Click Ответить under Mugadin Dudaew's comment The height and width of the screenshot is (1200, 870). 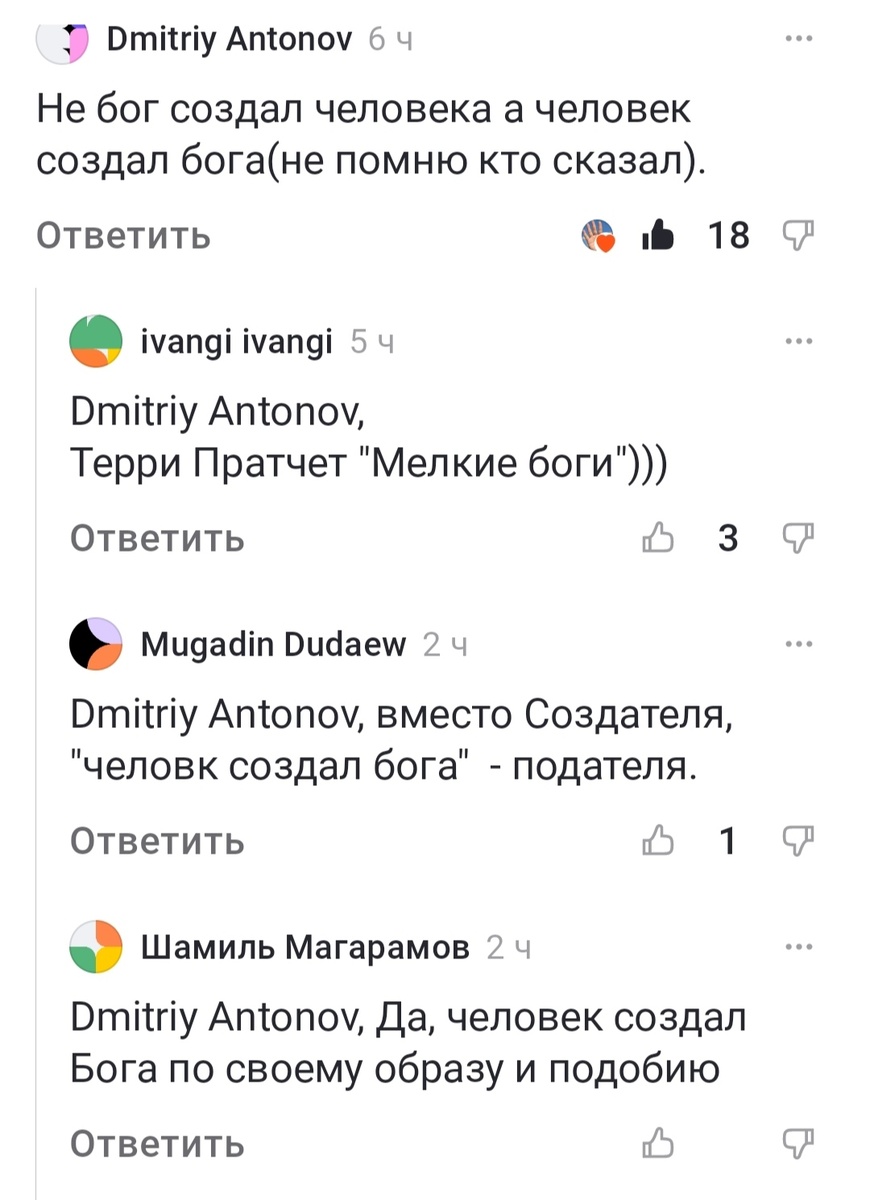pos(156,841)
